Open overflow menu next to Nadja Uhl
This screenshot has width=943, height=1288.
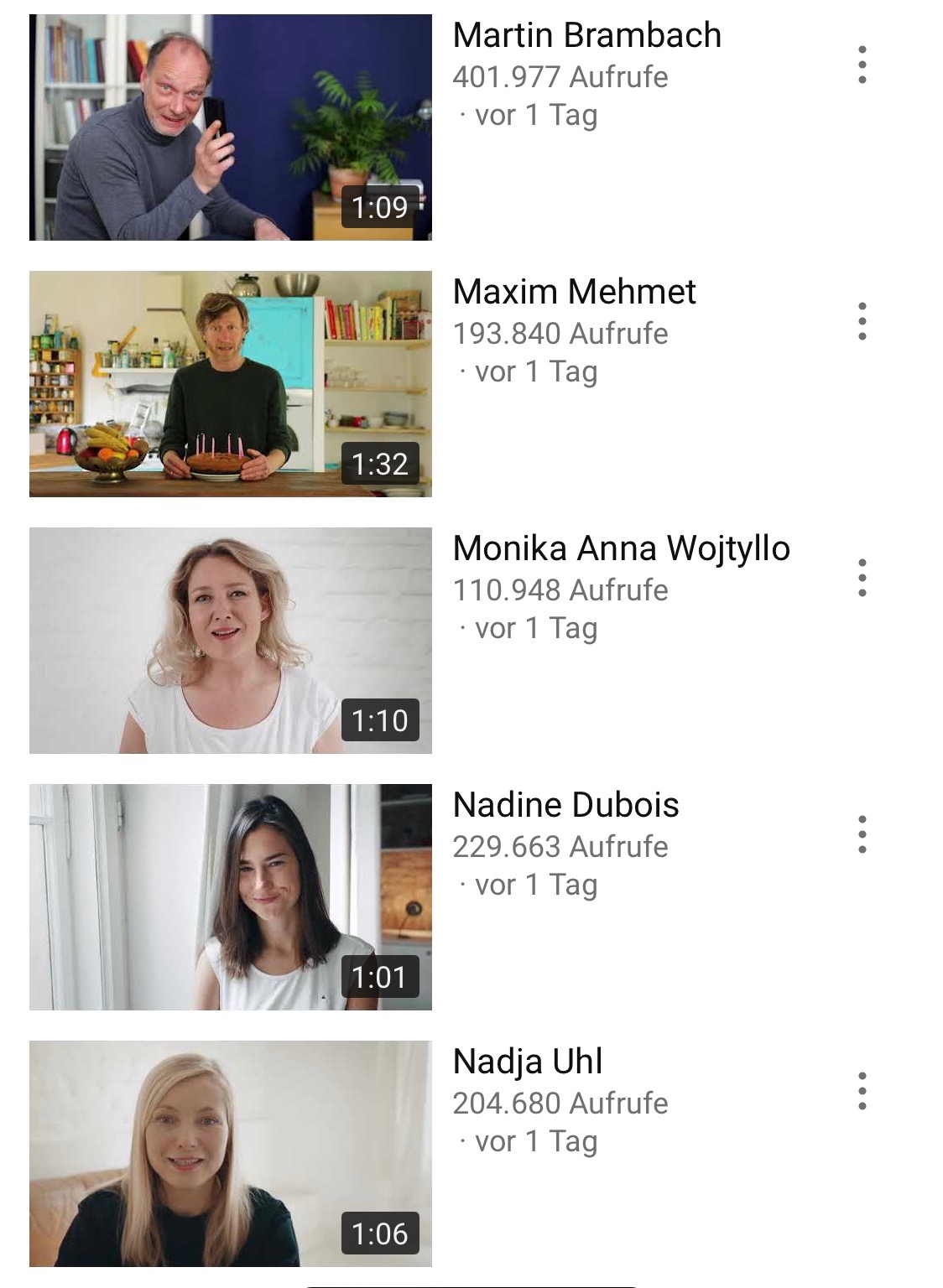tap(862, 1092)
